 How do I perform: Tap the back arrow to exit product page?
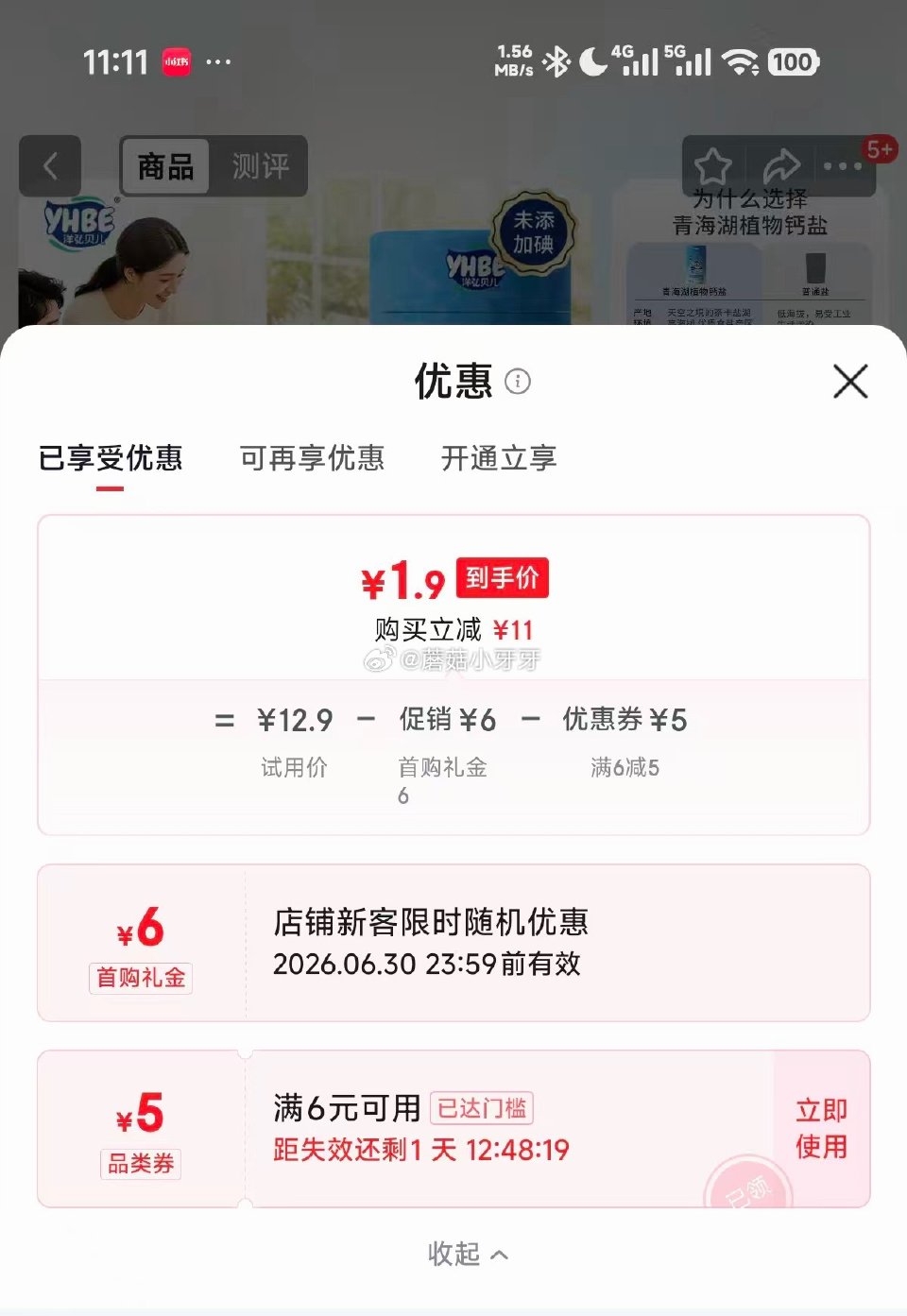50,166
